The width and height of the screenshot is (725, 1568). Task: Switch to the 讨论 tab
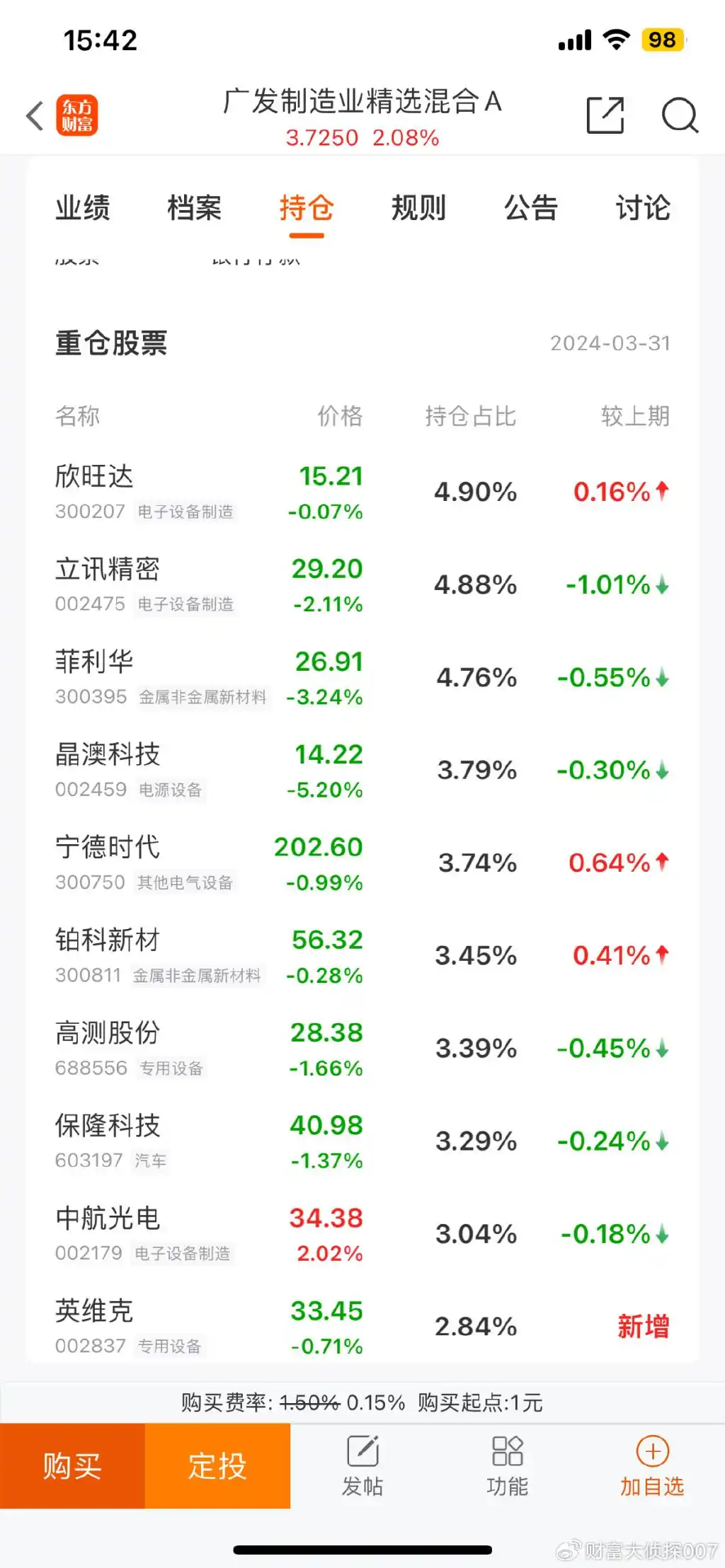point(643,207)
